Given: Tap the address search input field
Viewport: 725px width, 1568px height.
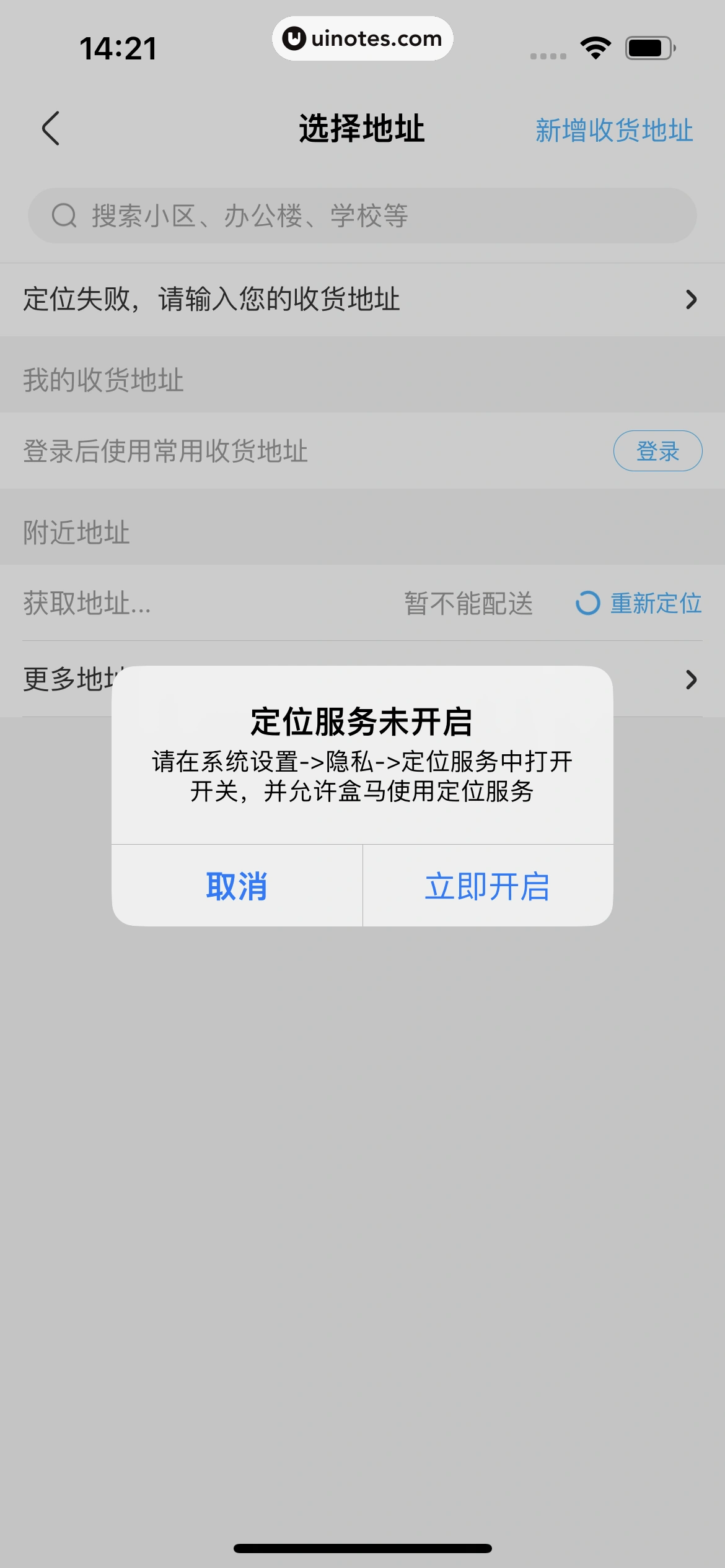Looking at the screenshot, I should (362, 216).
